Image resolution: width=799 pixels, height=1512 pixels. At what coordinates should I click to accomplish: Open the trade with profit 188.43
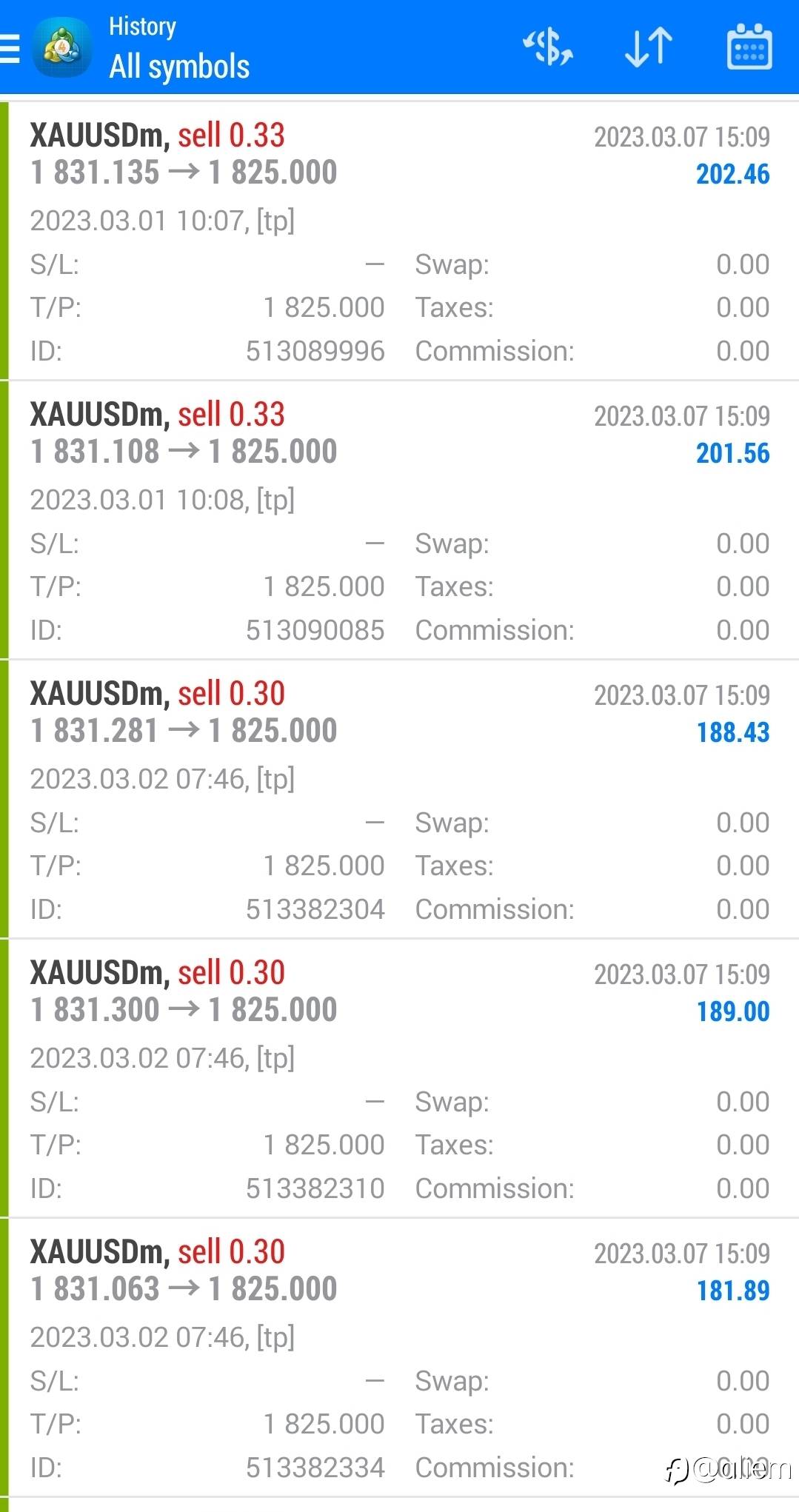pyautogui.click(x=400, y=800)
